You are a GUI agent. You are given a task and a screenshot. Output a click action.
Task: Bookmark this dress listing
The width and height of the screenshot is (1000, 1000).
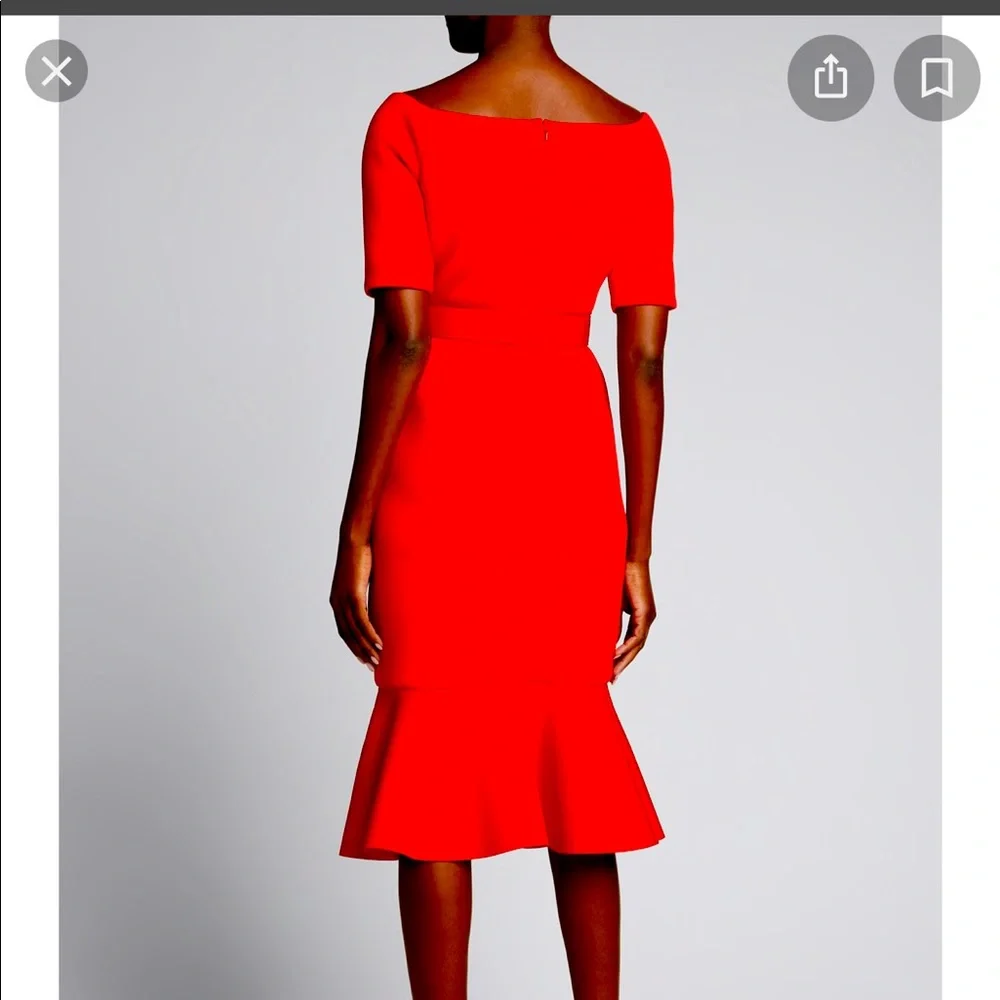click(936, 78)
